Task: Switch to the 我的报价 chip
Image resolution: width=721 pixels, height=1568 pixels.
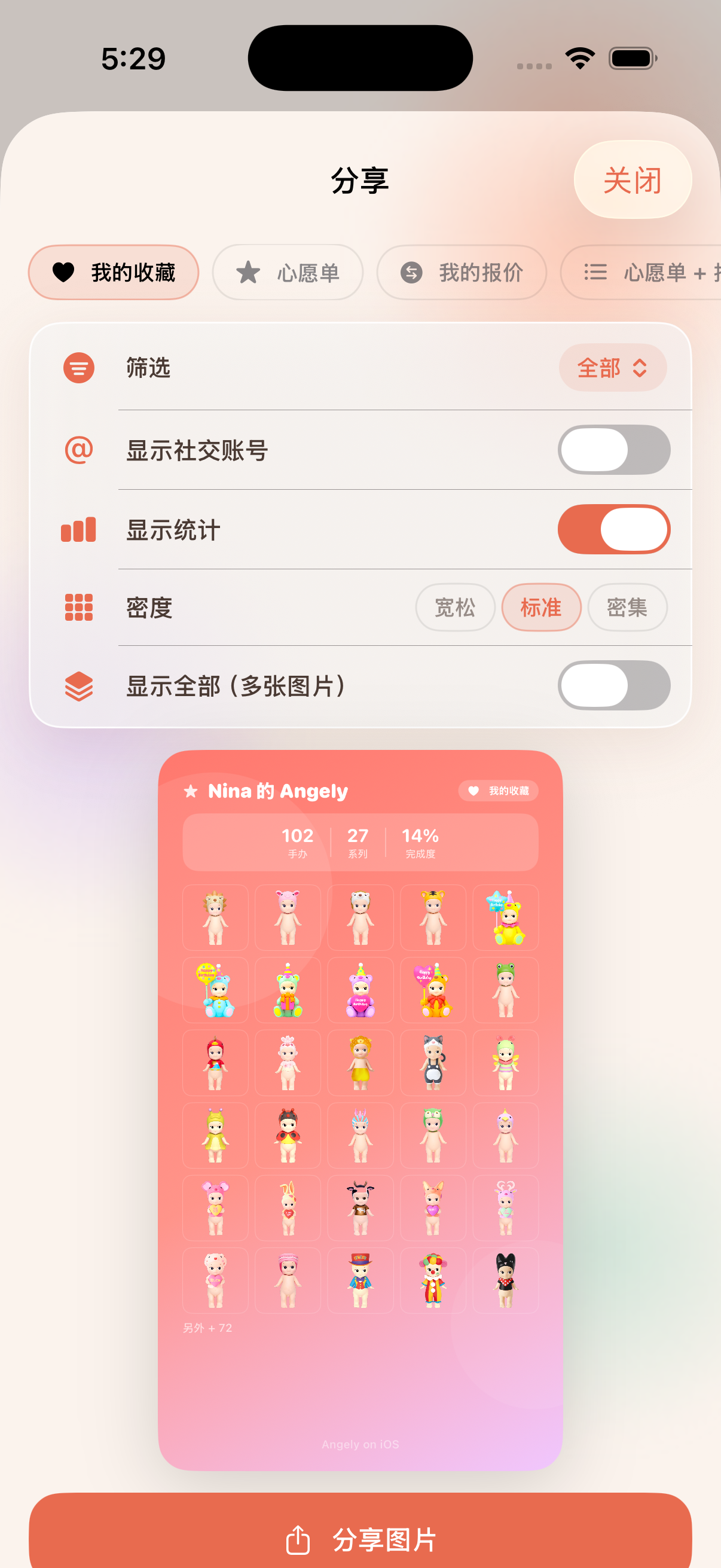Action: tap(461, 272)
